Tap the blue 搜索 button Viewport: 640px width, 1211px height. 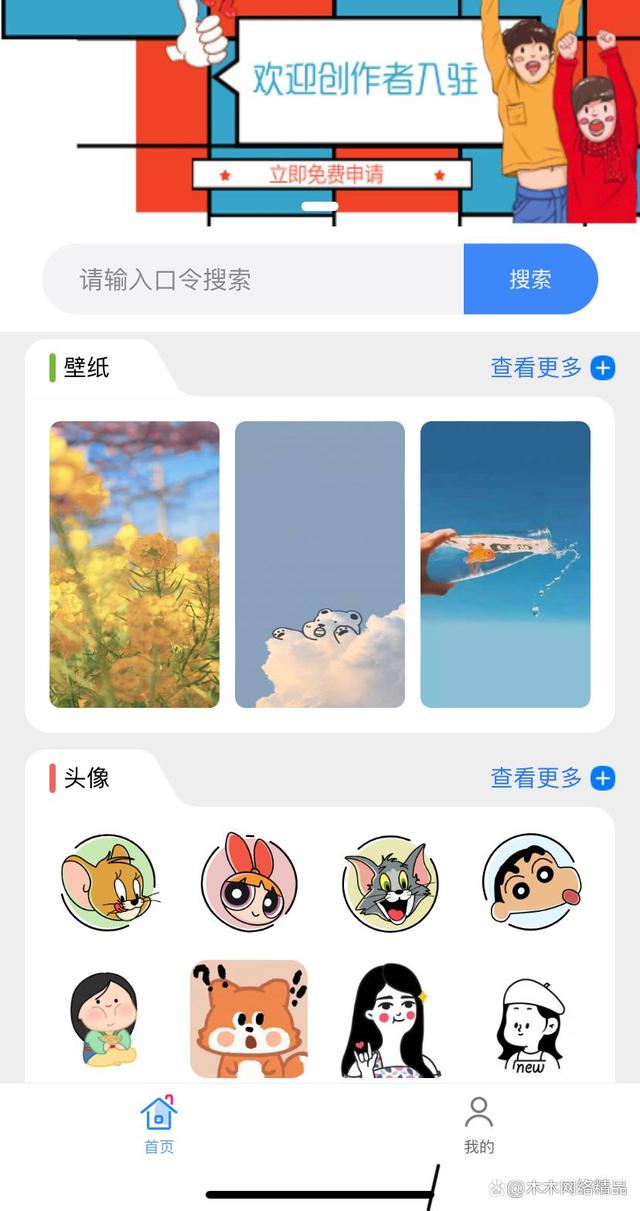[x=530, y=279]
